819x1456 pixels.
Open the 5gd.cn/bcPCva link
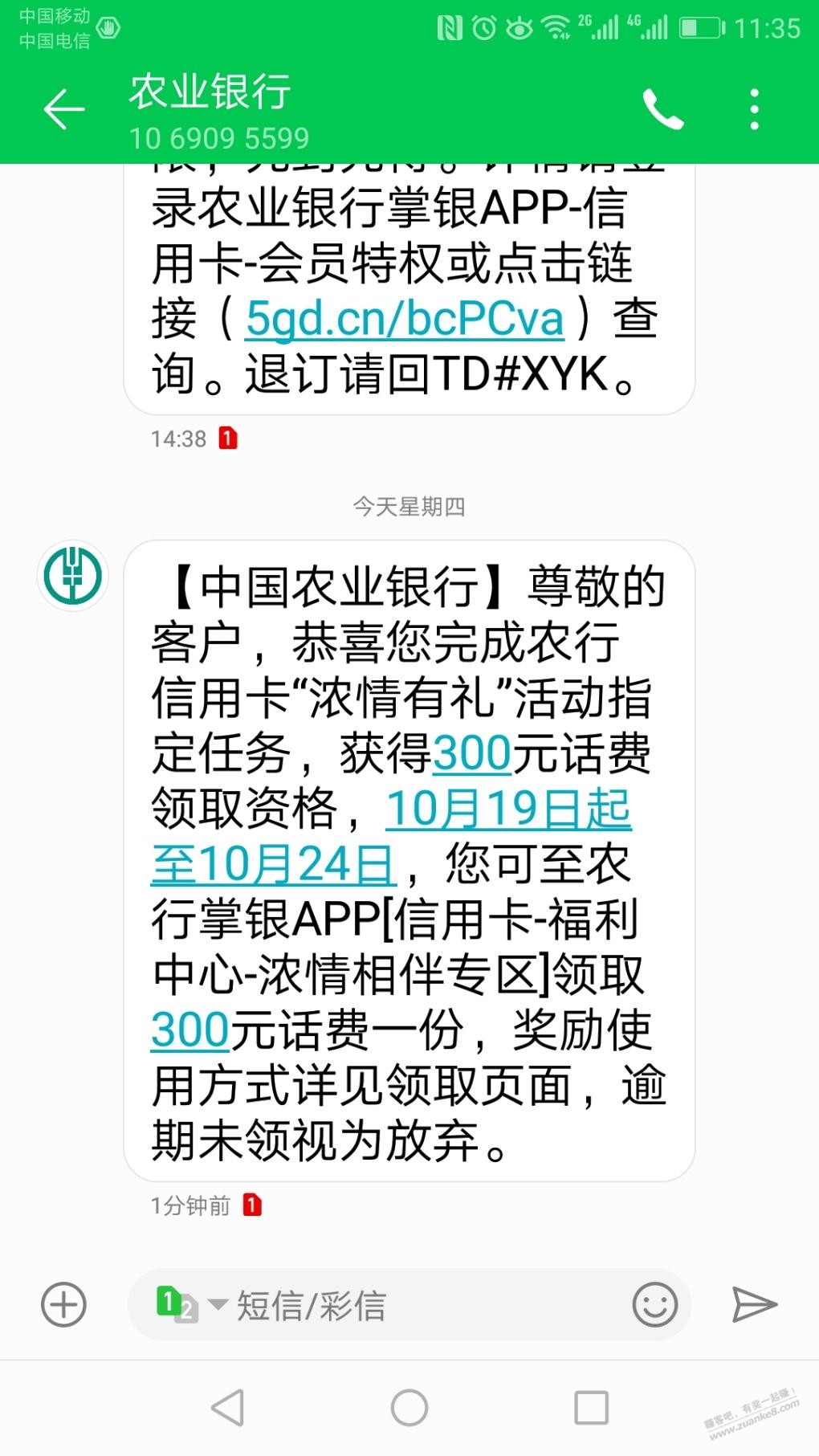[x=405, y=319]
